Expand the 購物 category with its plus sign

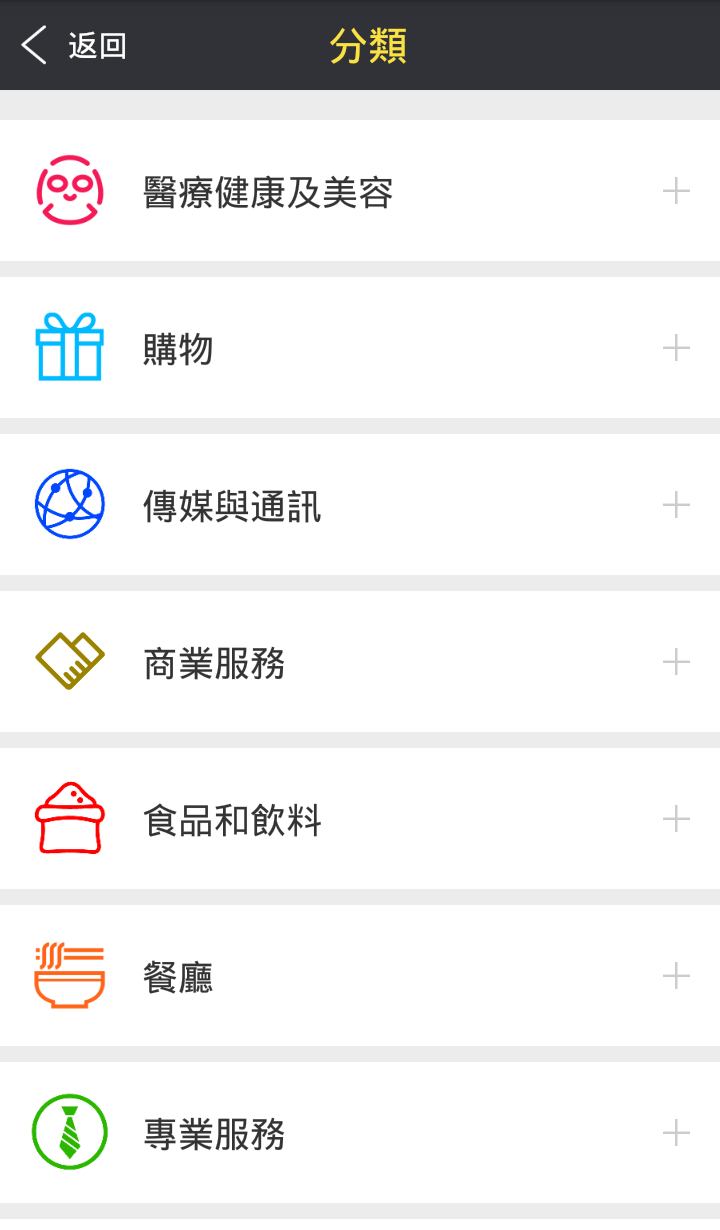click(678, 347)
